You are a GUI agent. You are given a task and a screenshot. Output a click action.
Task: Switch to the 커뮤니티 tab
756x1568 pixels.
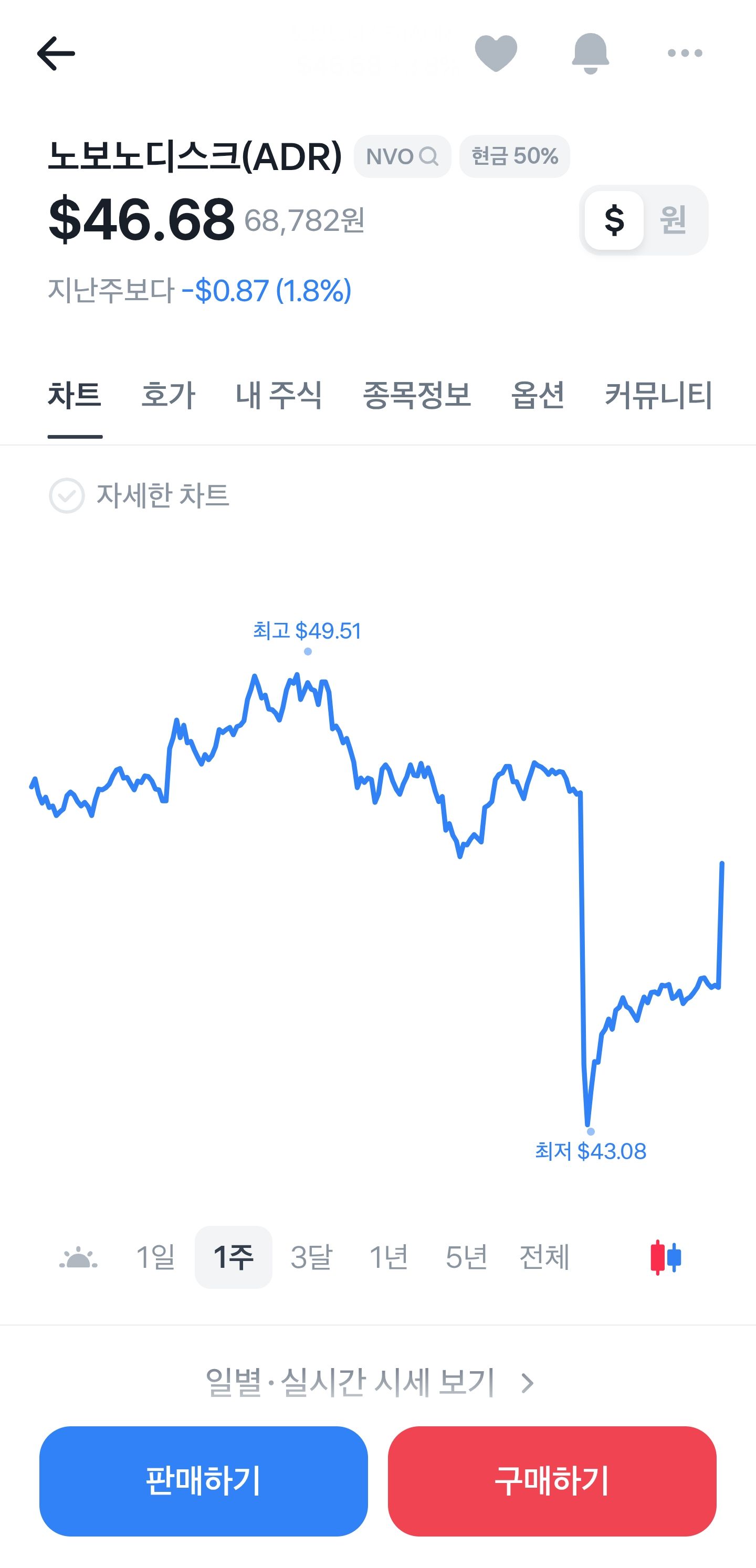[x=658, y=395]
